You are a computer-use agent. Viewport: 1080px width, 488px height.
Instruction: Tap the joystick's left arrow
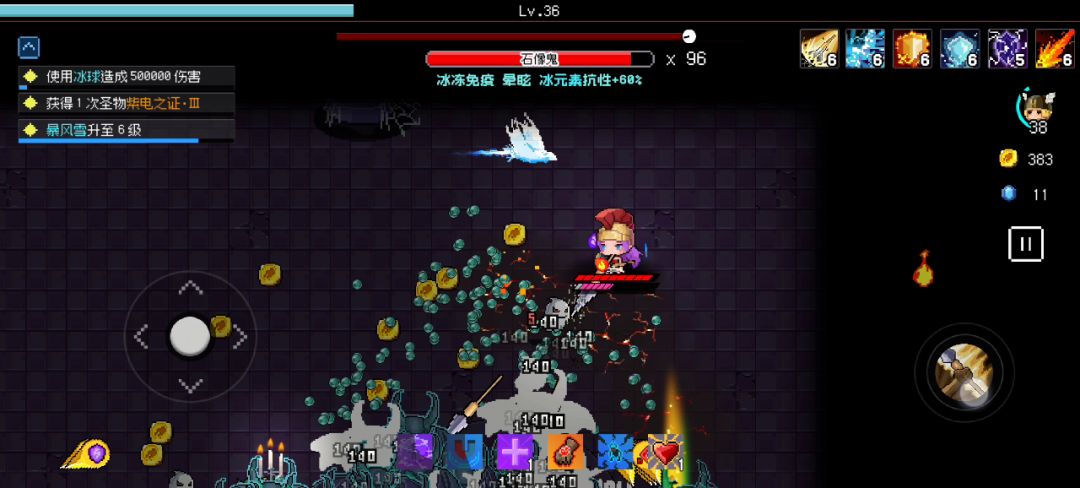tap(141, 337)
